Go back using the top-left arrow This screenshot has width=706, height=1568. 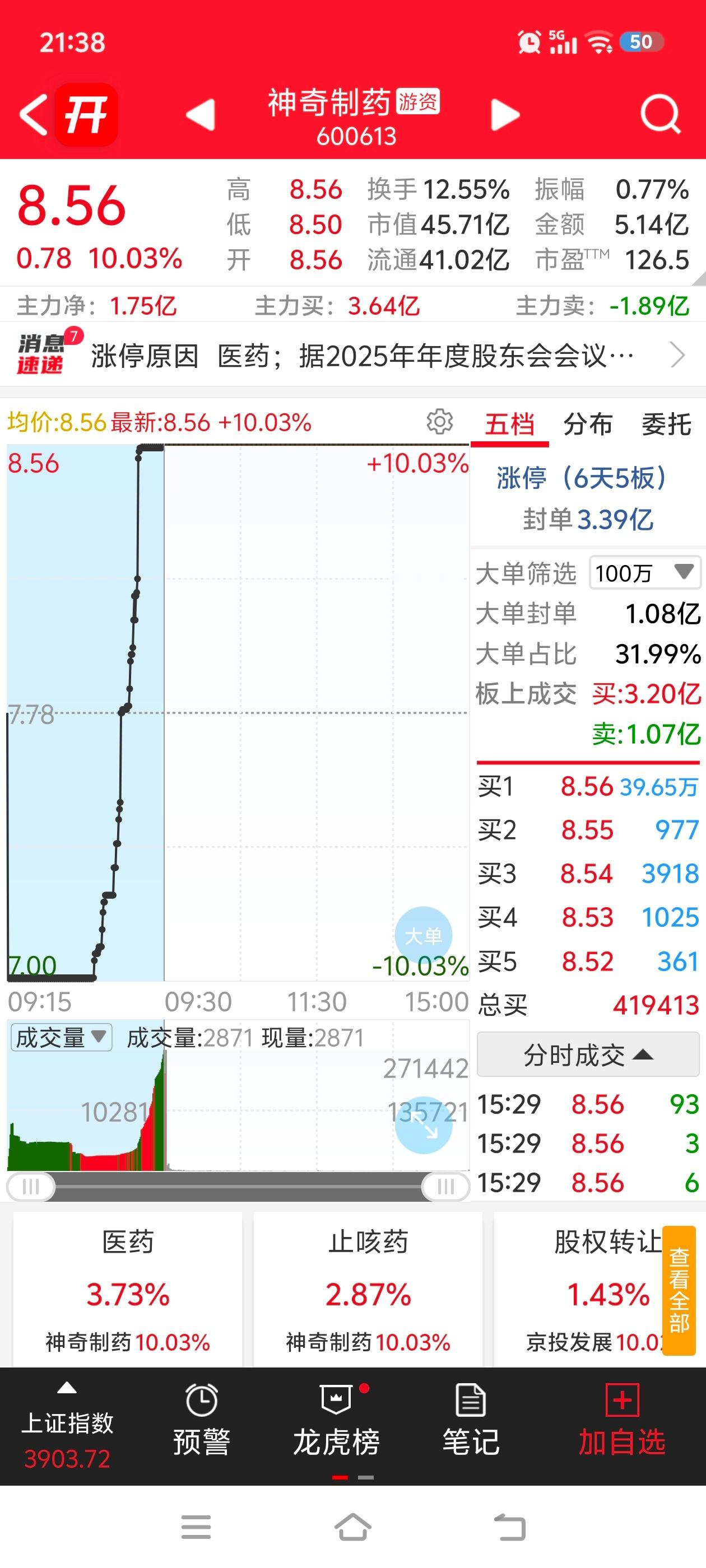34,114
